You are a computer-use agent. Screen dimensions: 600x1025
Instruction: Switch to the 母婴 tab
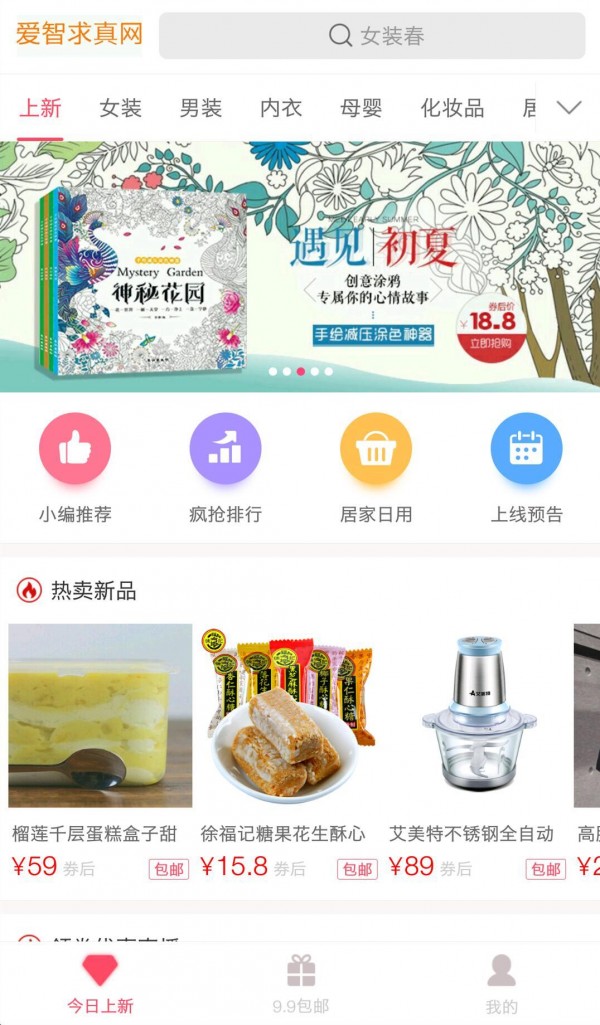[361, 108]
